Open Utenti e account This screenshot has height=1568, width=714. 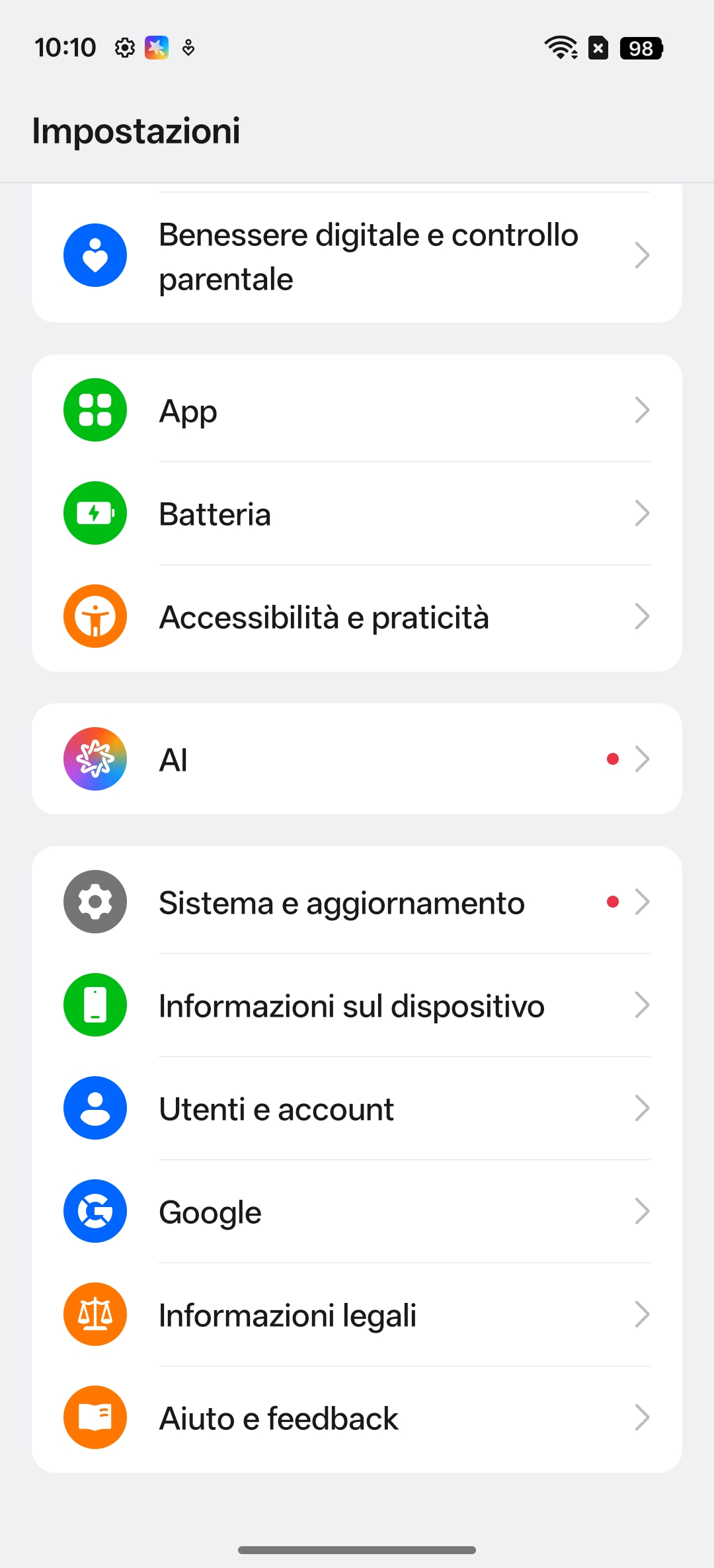coord(357,1109)
